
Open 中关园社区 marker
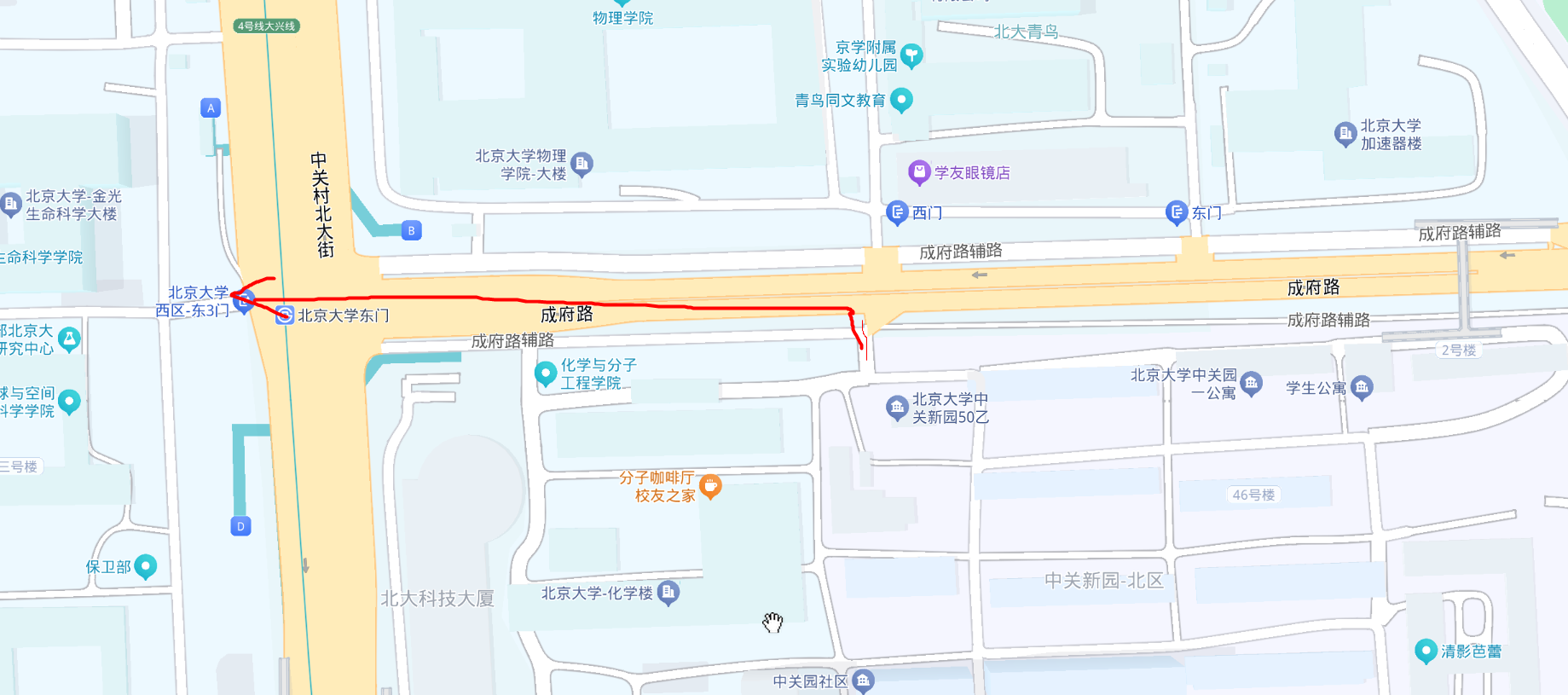click(x=863, y=681)
